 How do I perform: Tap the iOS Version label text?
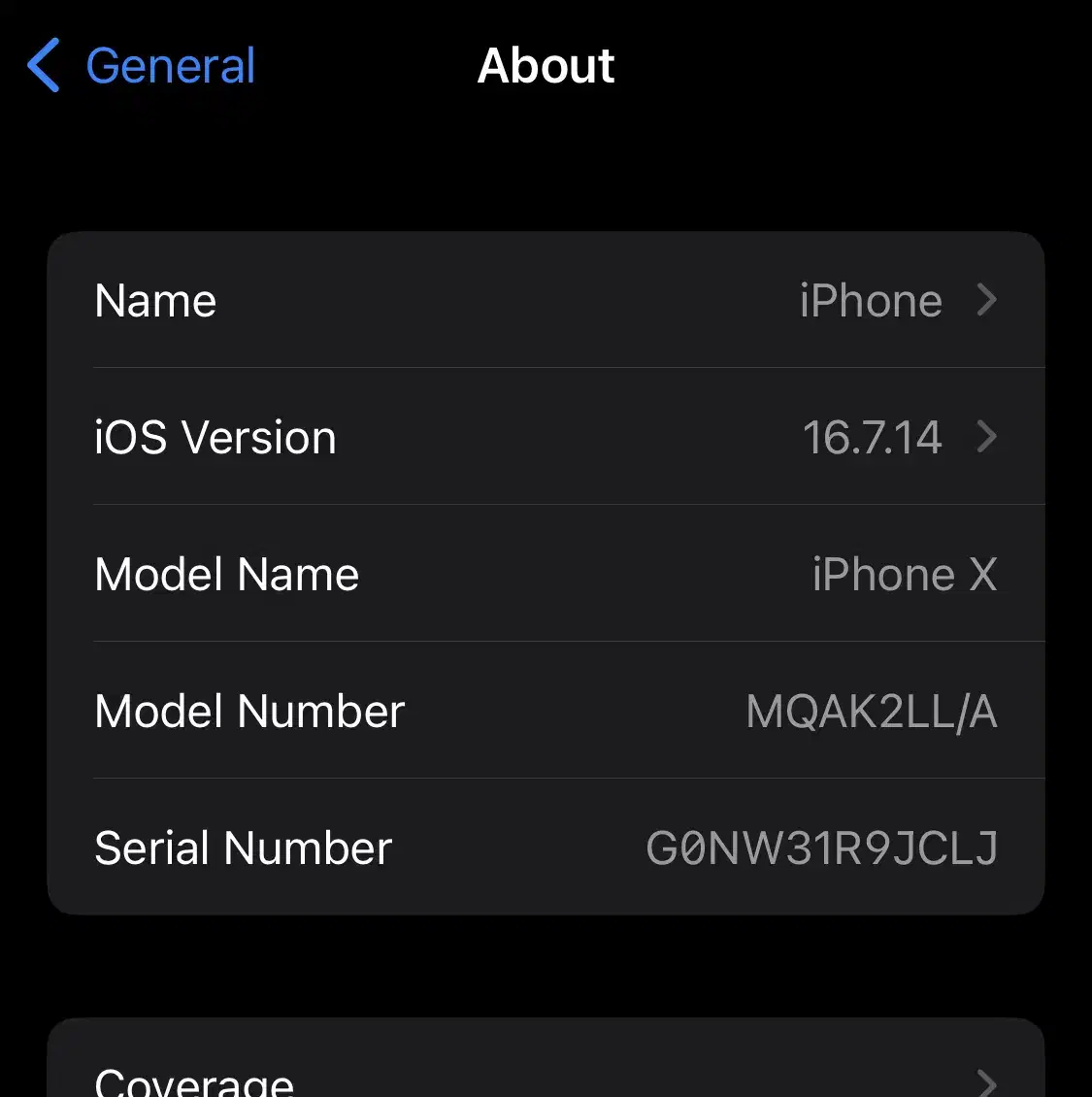pos(215,437)
